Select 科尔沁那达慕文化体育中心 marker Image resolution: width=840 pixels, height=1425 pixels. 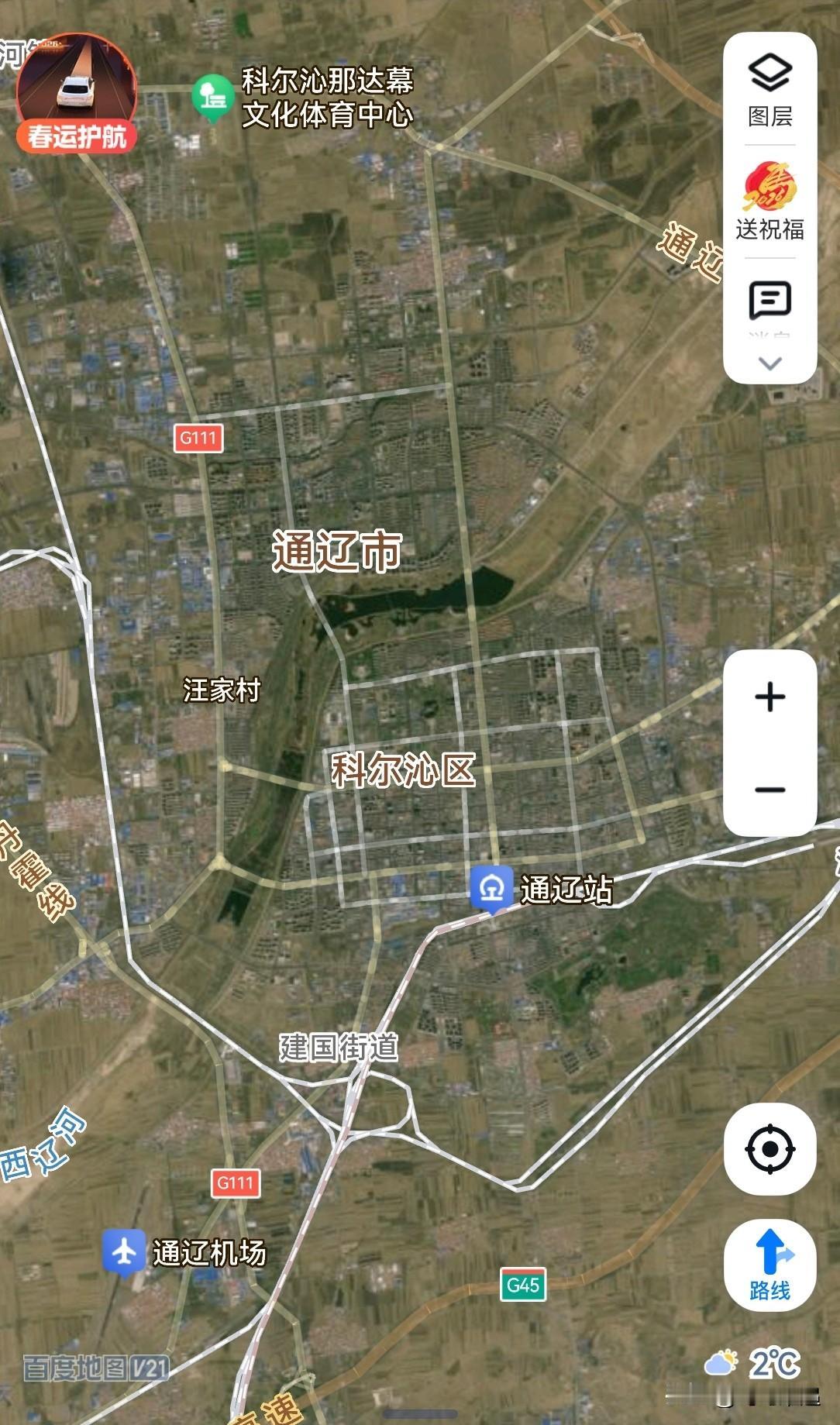pos(212,98)
